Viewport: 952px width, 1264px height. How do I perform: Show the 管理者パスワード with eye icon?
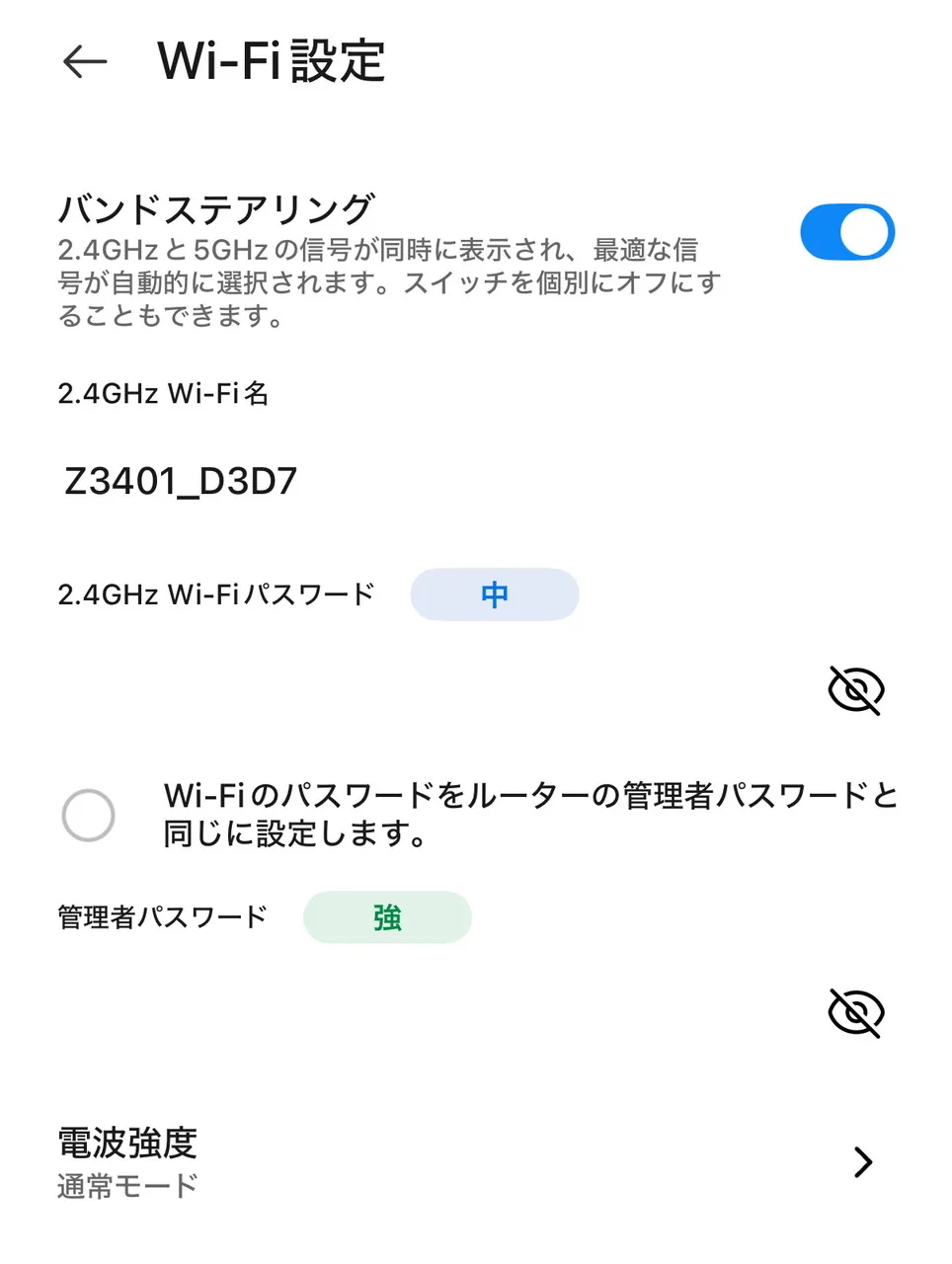pos(855,1012)
